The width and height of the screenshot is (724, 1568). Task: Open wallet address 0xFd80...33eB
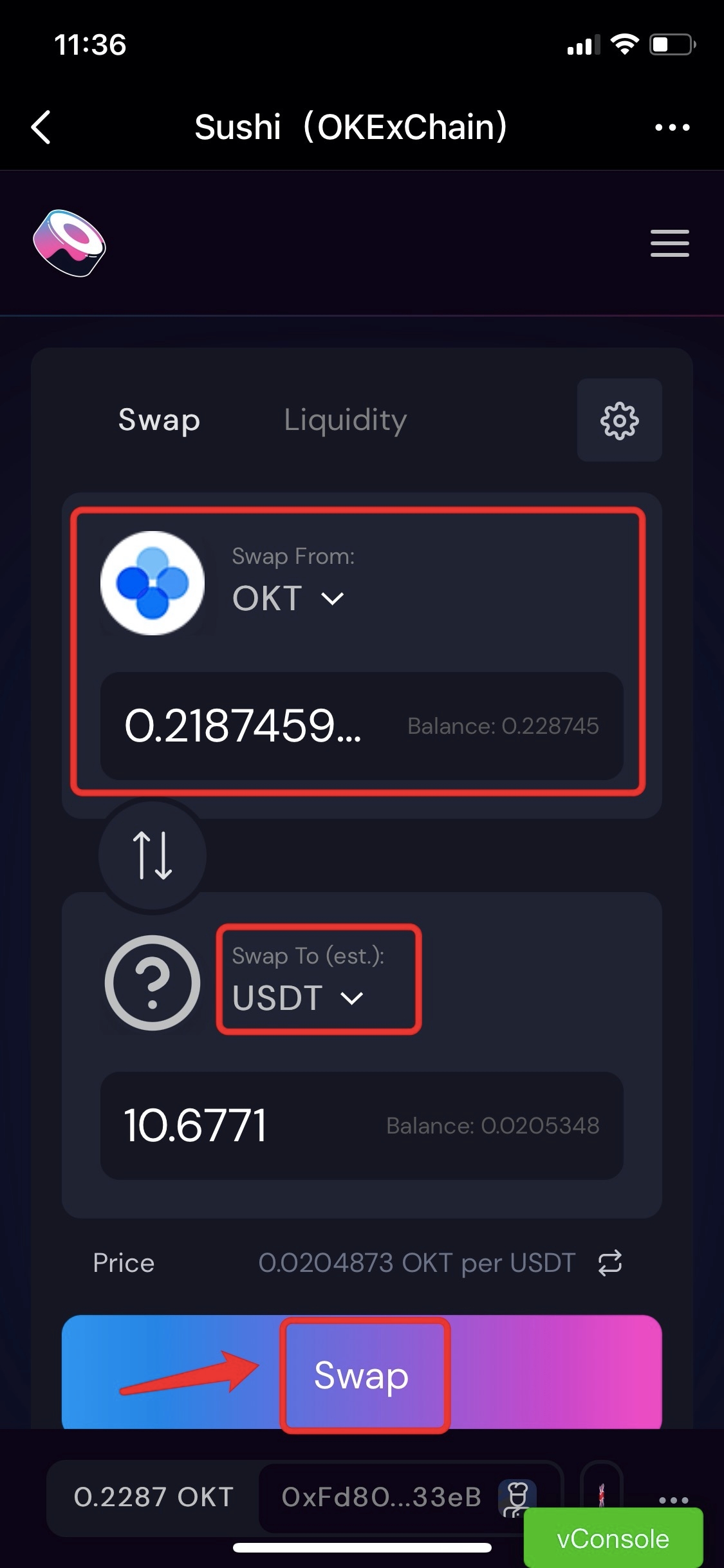381,1497
